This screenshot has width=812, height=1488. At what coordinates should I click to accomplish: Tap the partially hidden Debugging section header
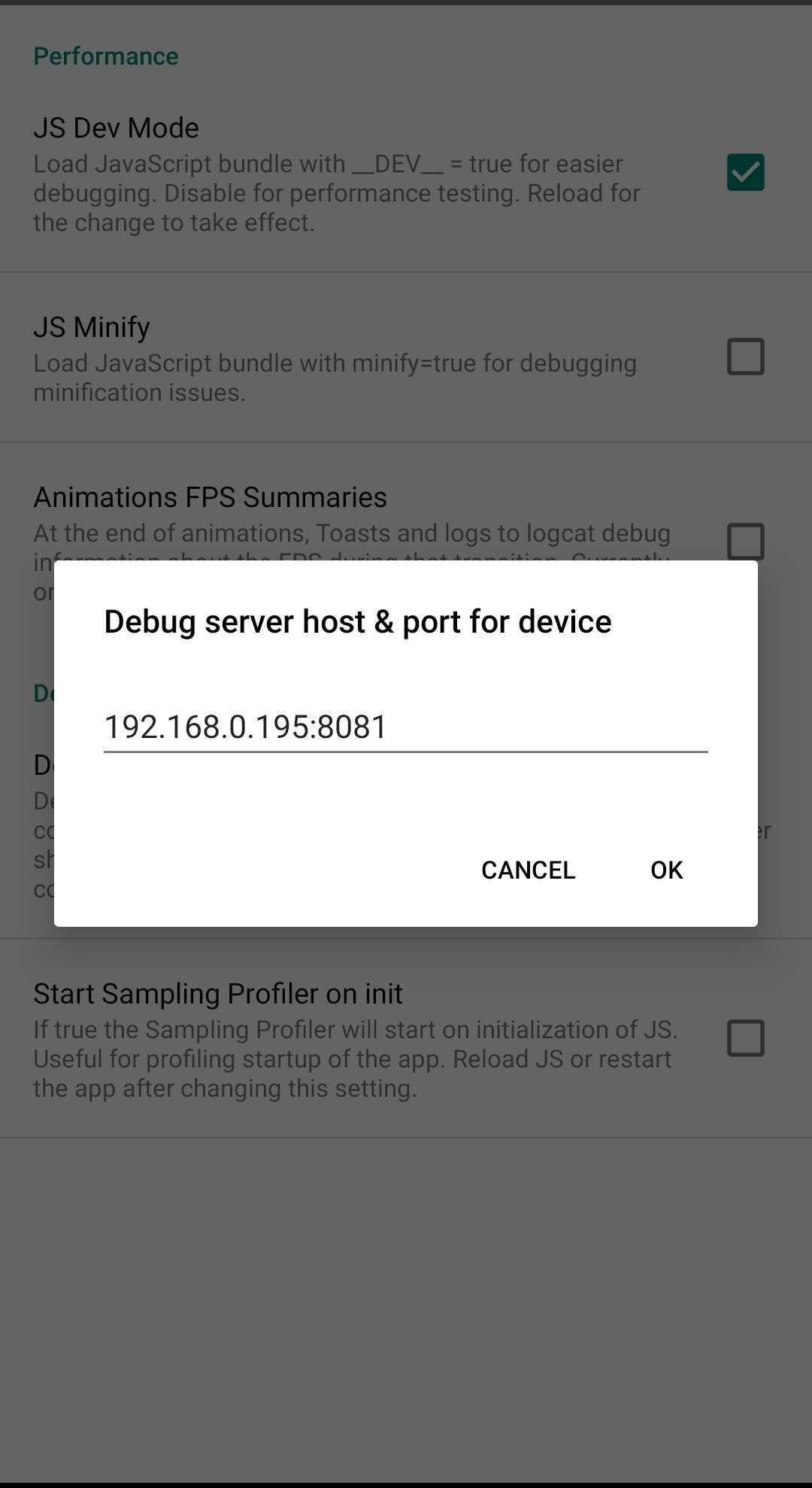[x=41, y=693]
